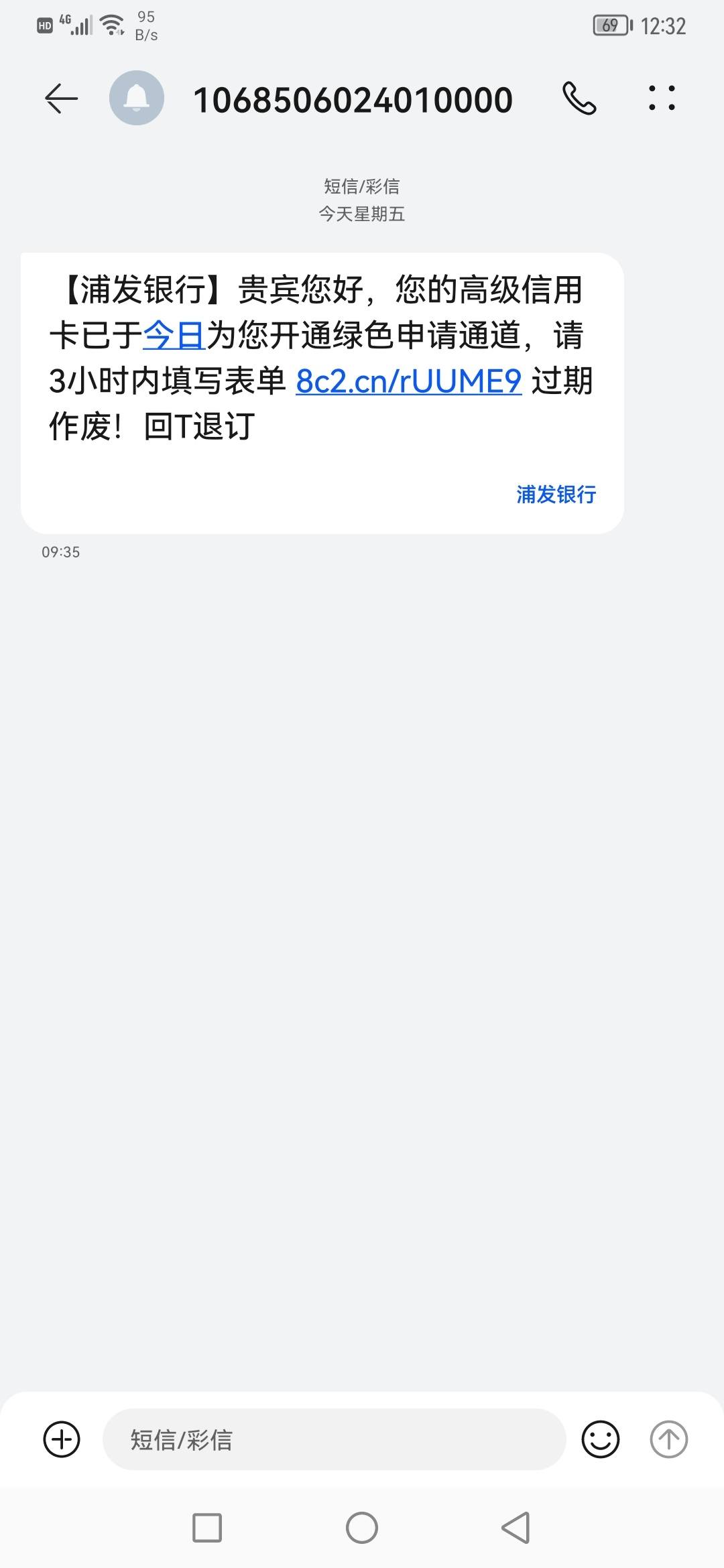Tap the blue 浦发银行 label

(556, 494)
